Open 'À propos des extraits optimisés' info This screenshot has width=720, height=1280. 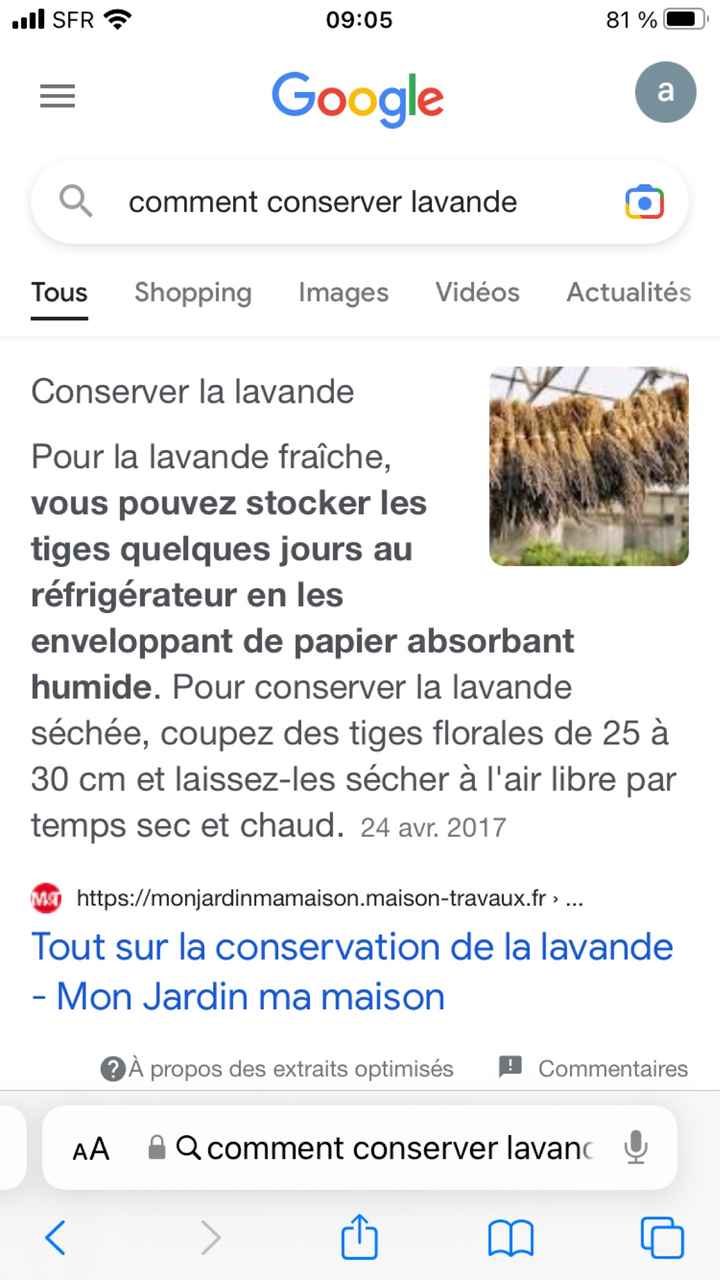(x=277, y=1069)
